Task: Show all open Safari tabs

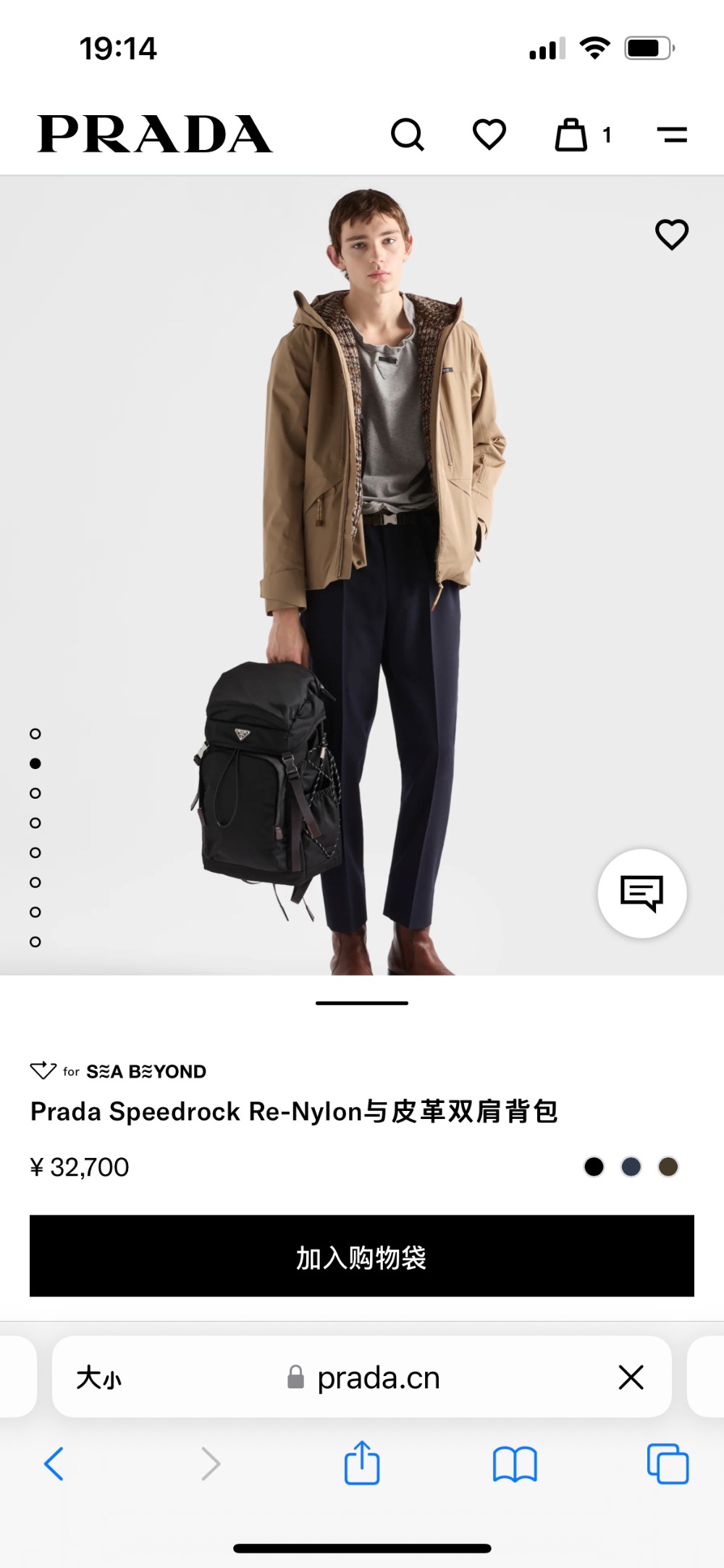Action: (668, 1464)
